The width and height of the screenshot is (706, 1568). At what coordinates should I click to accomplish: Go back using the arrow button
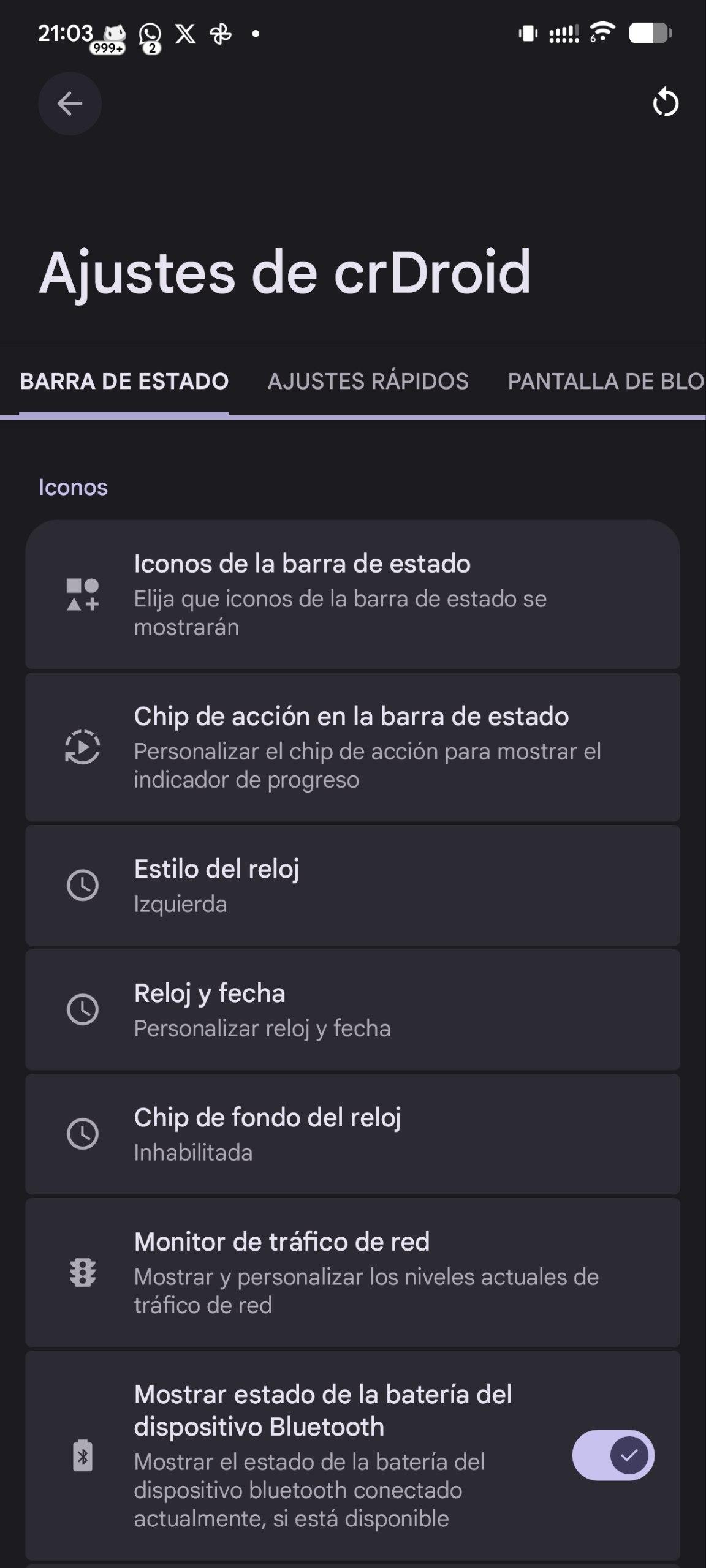[70, 104]
